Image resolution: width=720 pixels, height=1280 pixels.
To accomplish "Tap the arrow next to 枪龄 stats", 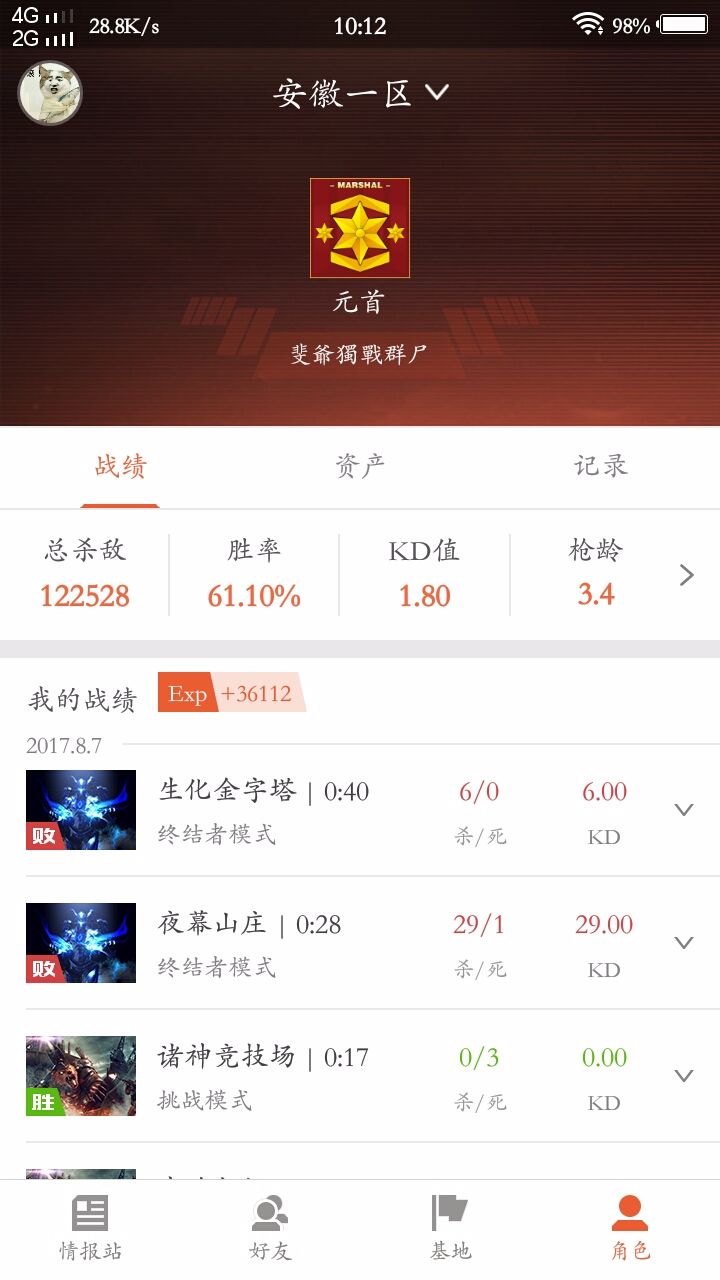I will click(x=686, y=575).
